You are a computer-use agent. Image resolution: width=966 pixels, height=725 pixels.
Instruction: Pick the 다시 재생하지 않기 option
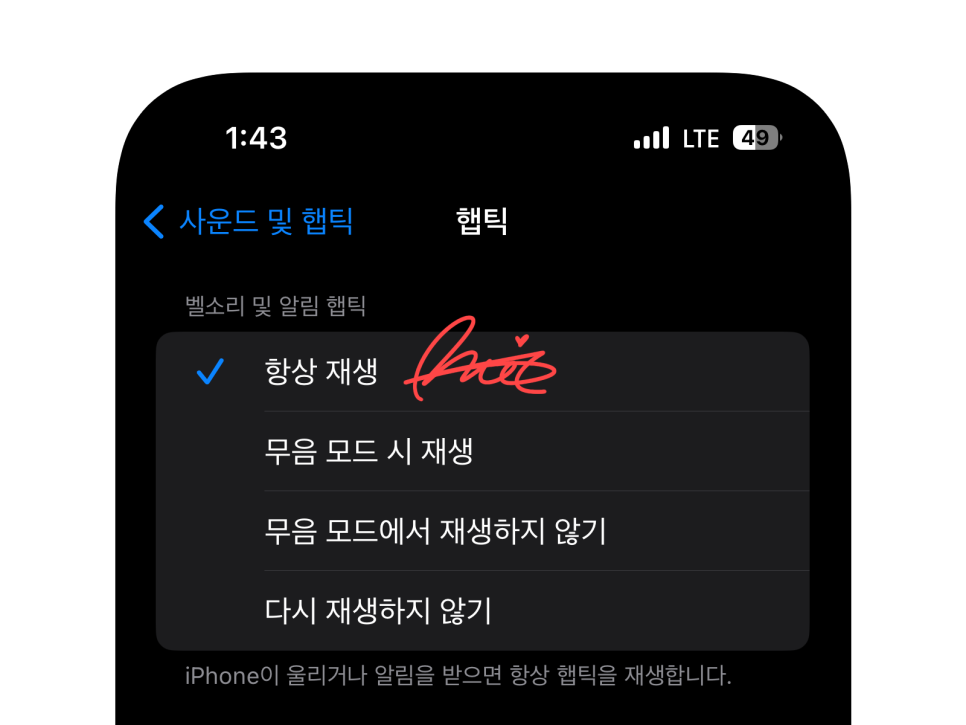pos(378,610)
